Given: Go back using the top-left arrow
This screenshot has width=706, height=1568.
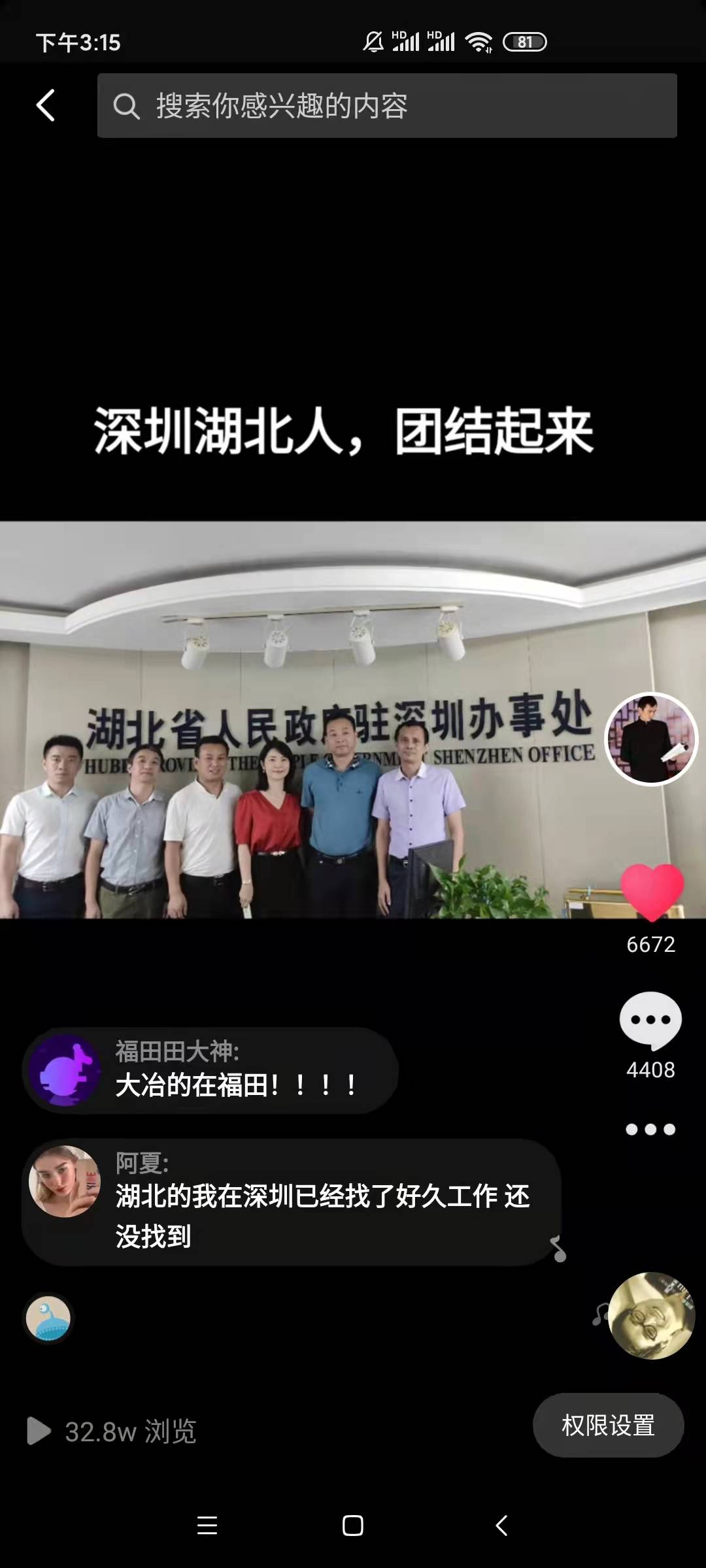Looking at the screenshot, I should pos(46,106).
